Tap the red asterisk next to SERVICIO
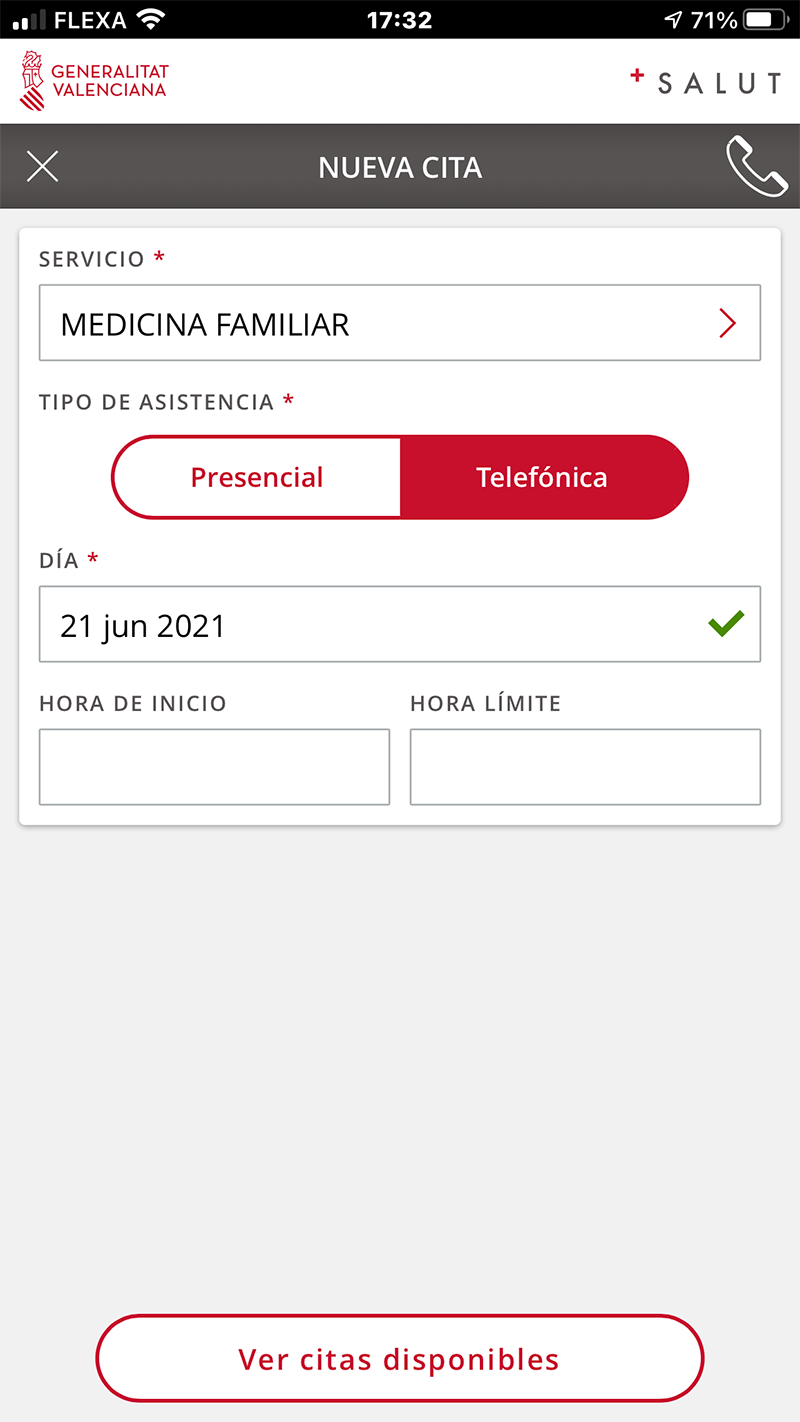This screenshot has width=800, height=1422. pos(158,257)
